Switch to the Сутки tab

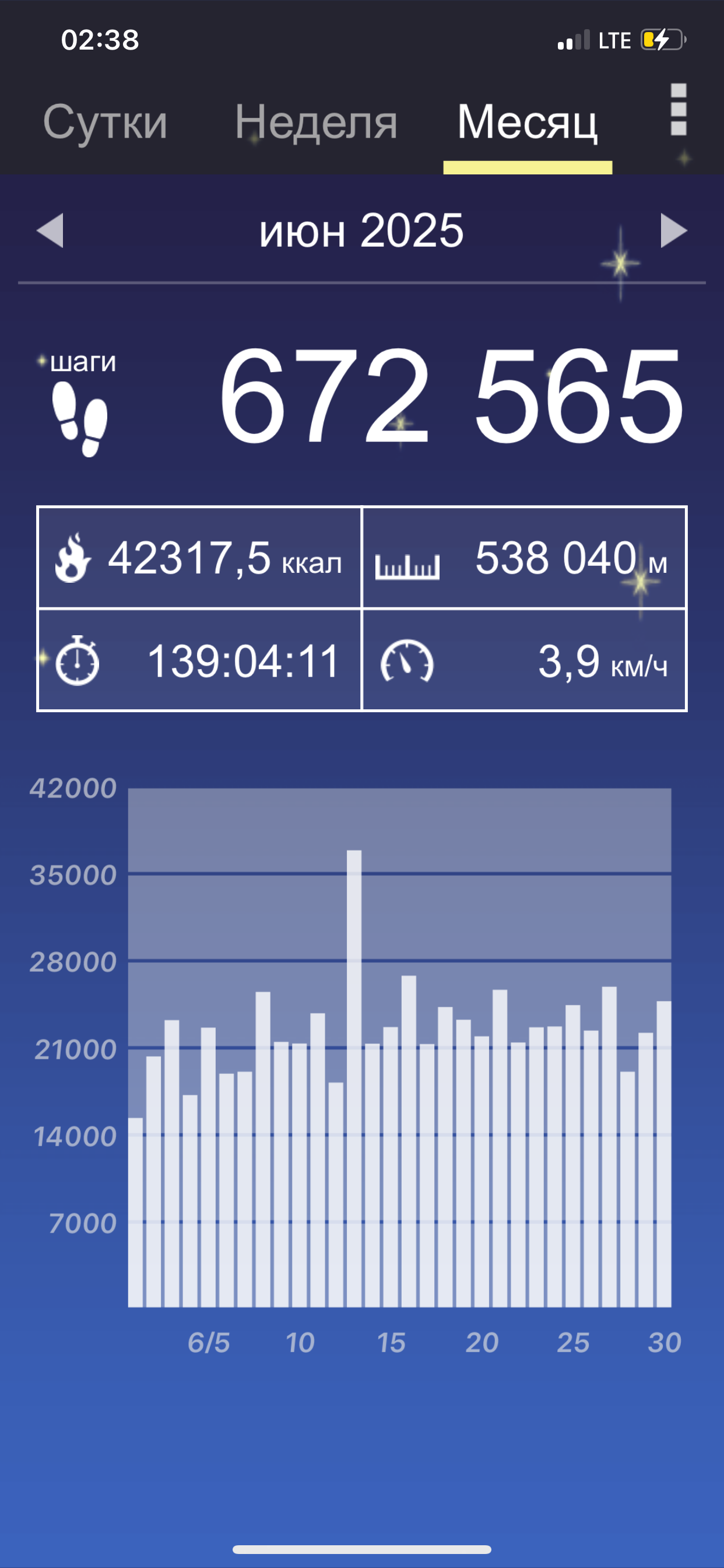106,123
